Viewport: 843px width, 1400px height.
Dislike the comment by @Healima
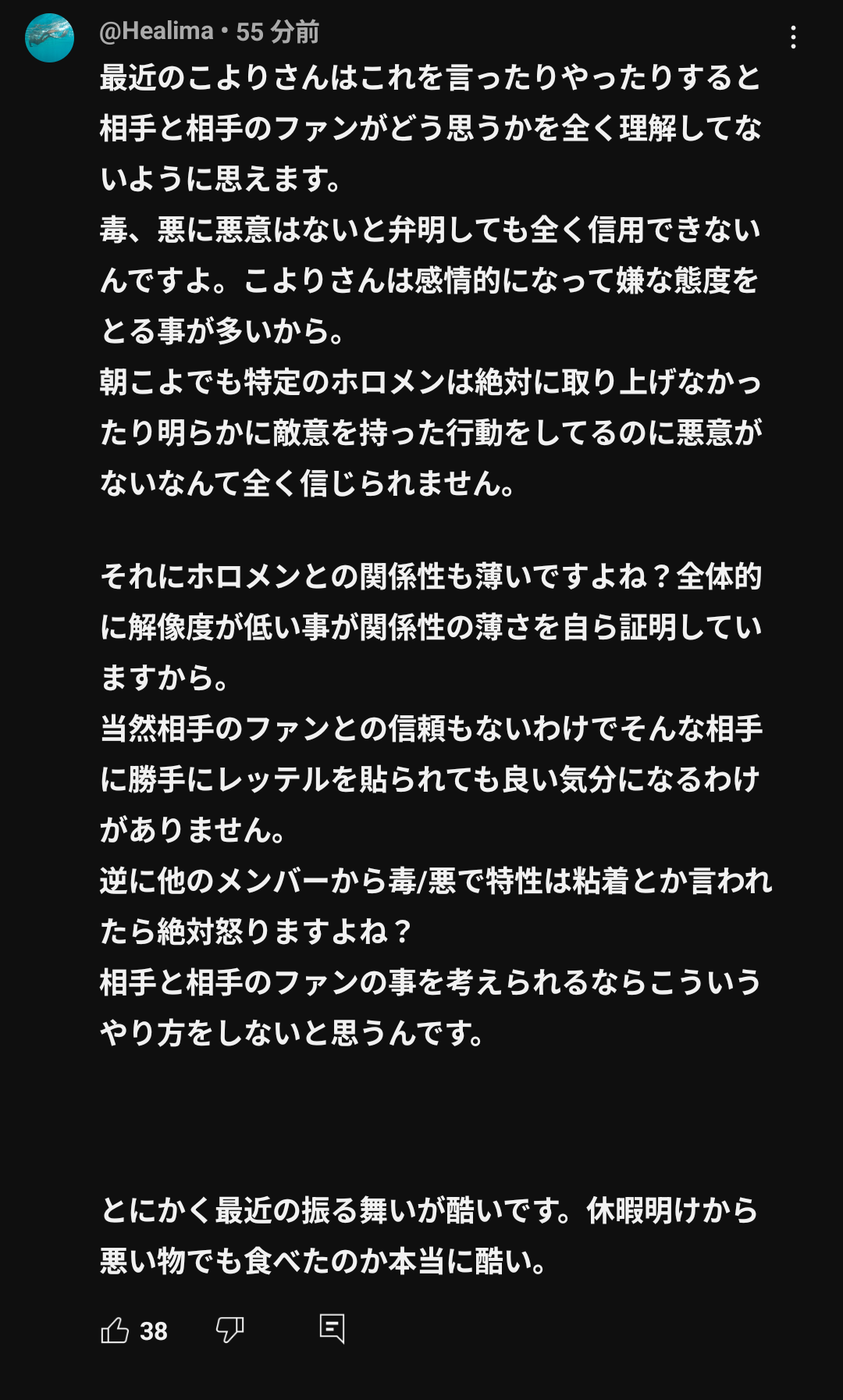229,1330
